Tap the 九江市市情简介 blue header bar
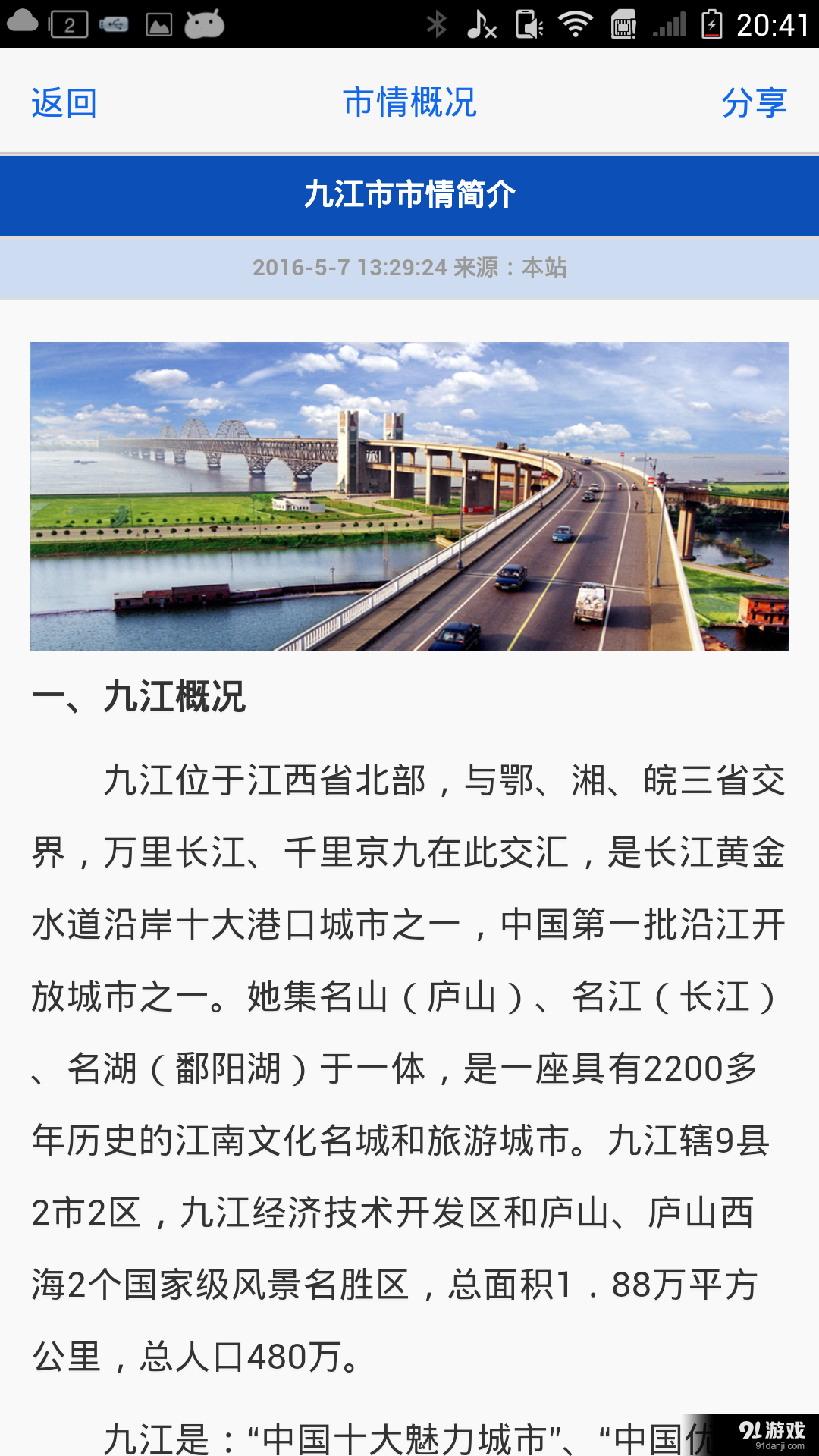This screenshot has width=819, height=1456. (x=409, y=195)
